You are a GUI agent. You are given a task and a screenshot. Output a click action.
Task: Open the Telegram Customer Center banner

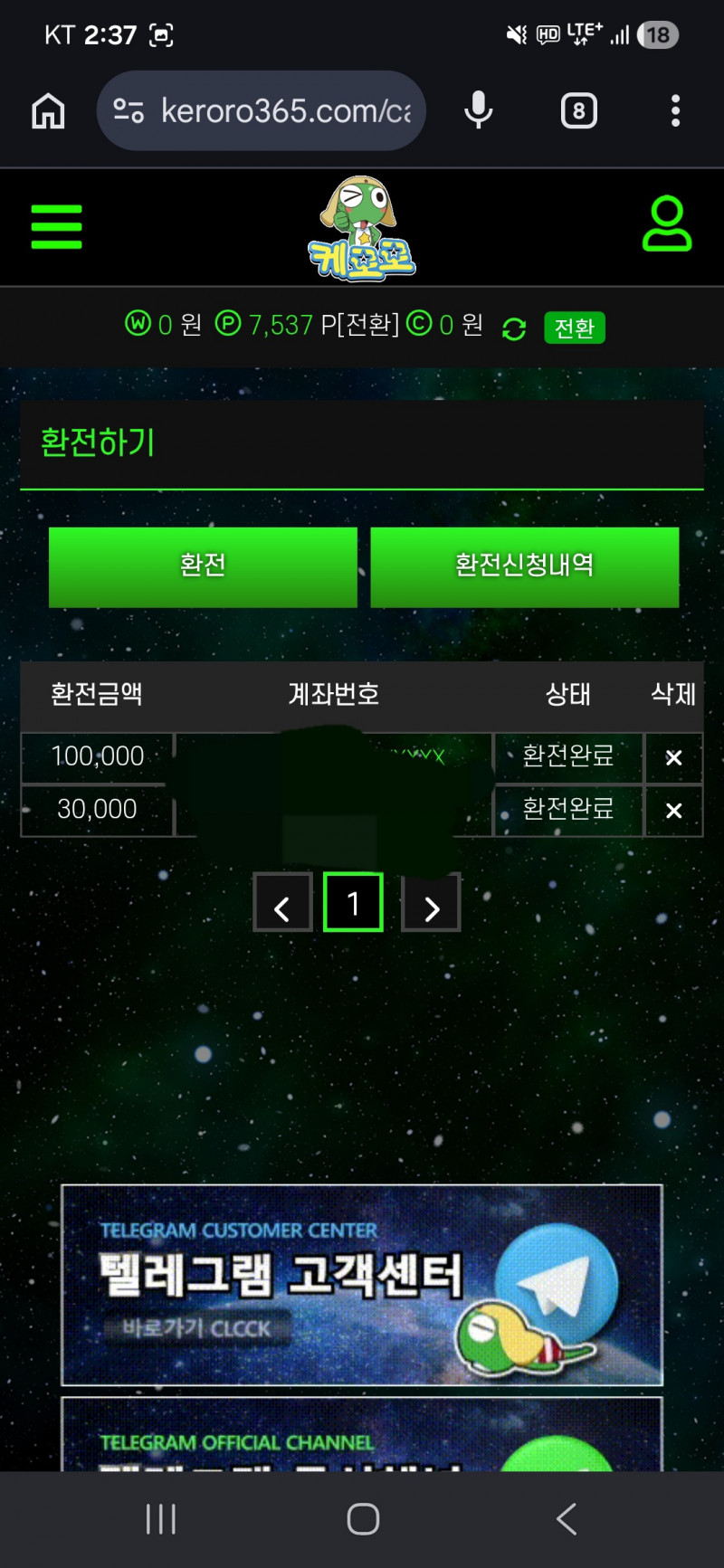(362, 1285)
